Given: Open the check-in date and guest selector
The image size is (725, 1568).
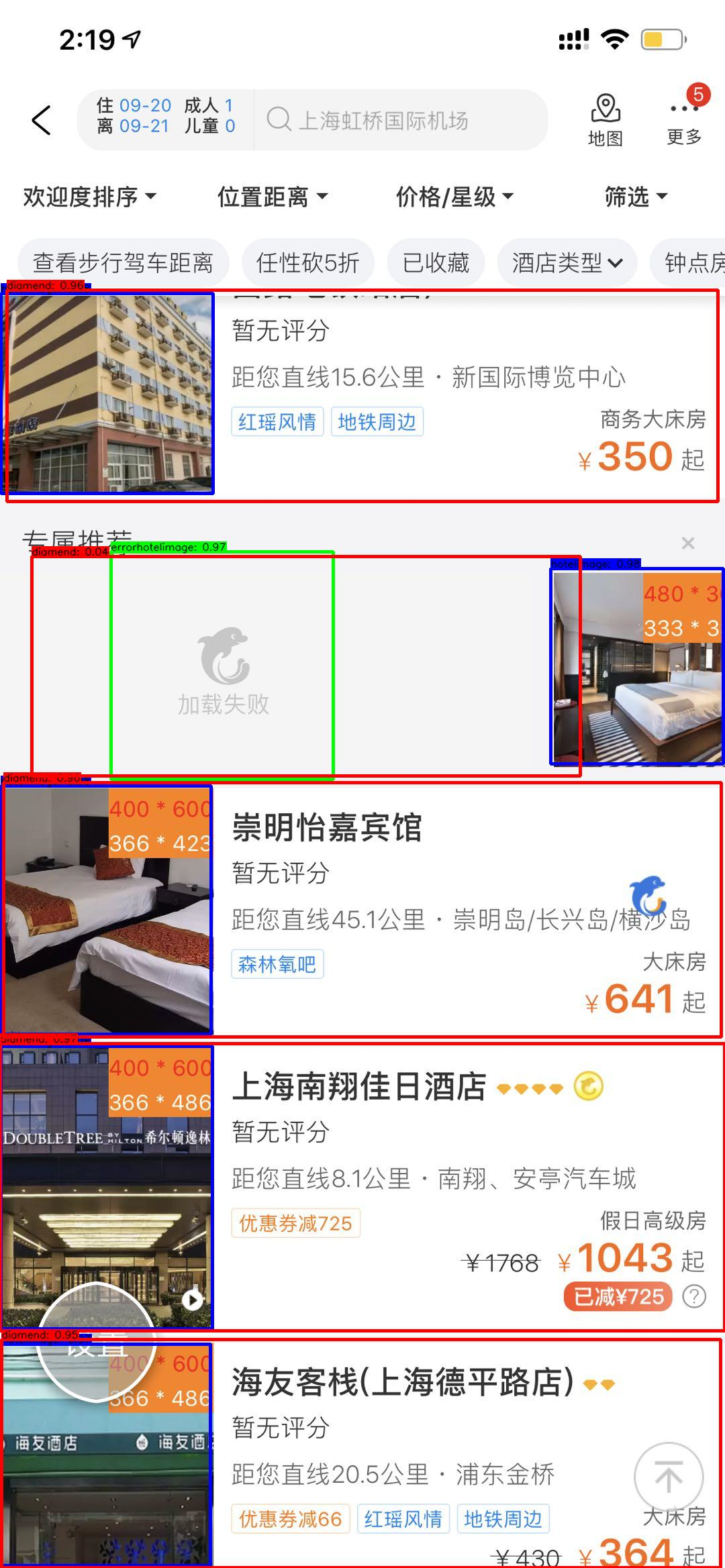Looking at the screenshot, I should click(166, 115).
